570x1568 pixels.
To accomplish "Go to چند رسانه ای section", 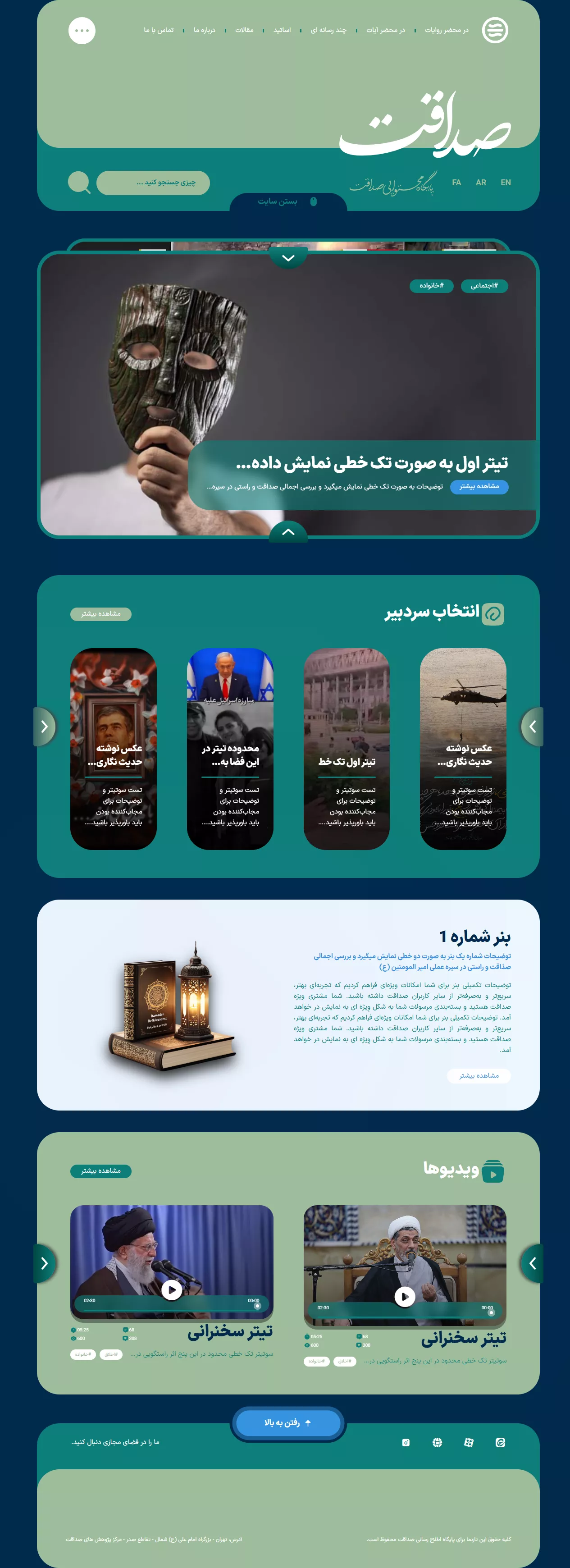I will [x=328, y=31].
